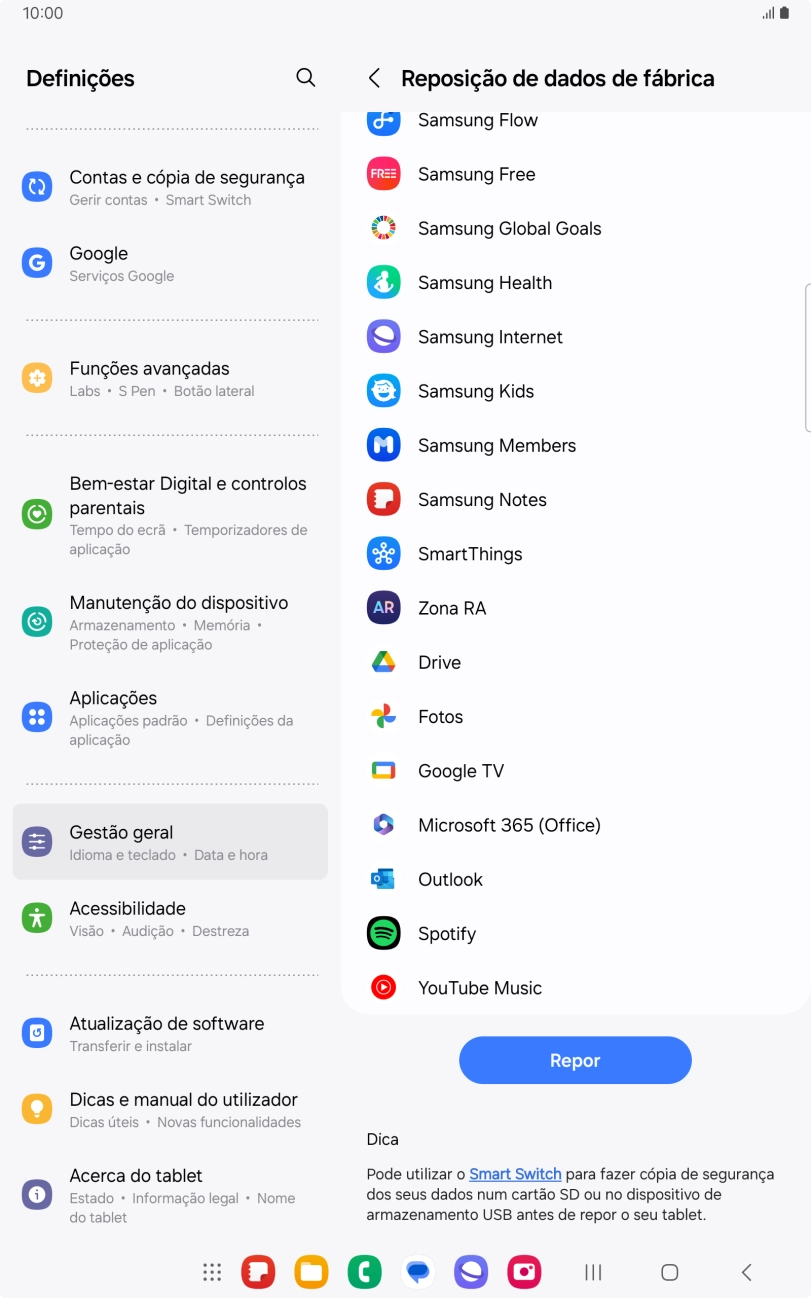Select Gestão geral
Viewport: 811px width, 1298px height.
pos(170,842)
